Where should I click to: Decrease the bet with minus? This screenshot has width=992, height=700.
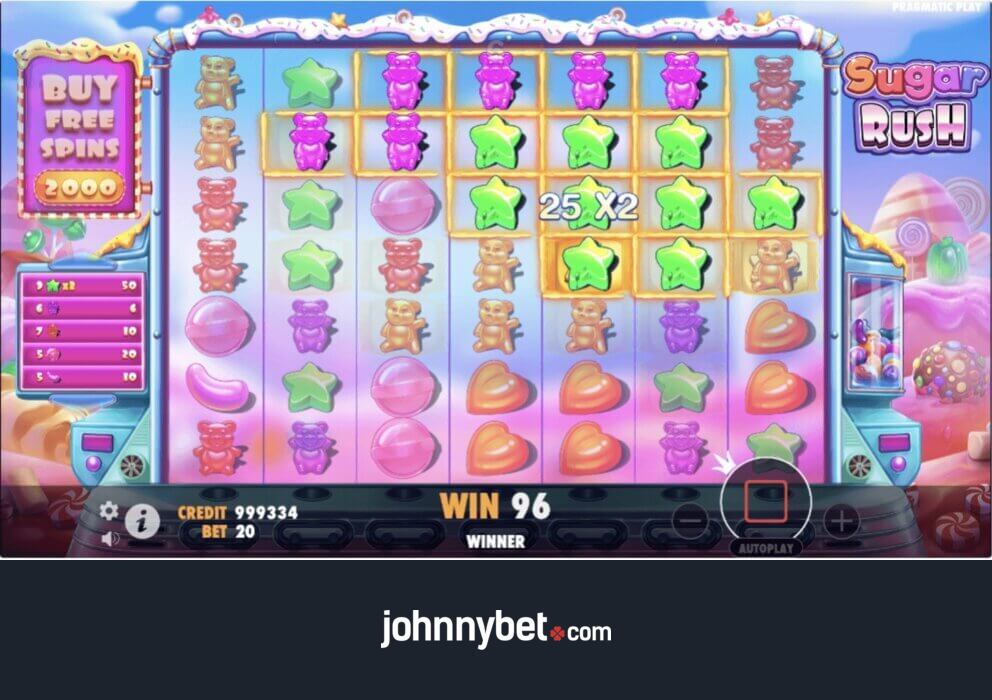point(689,520)
